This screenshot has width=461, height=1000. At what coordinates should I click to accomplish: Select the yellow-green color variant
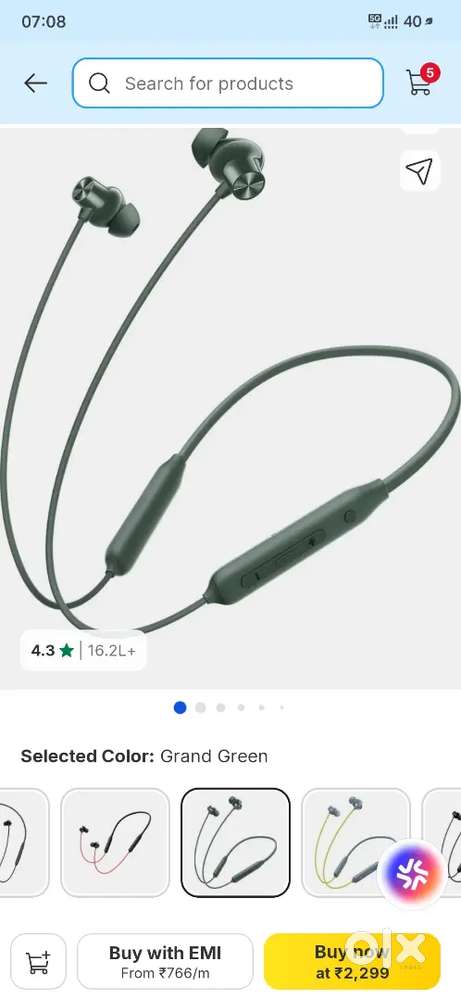point(355,842)
